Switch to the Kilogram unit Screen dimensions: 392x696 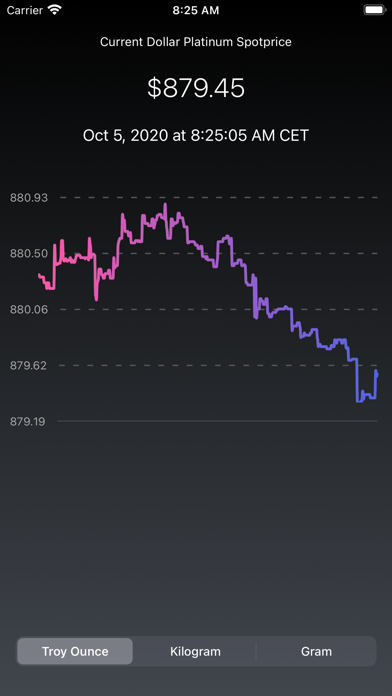click(195, 651)
